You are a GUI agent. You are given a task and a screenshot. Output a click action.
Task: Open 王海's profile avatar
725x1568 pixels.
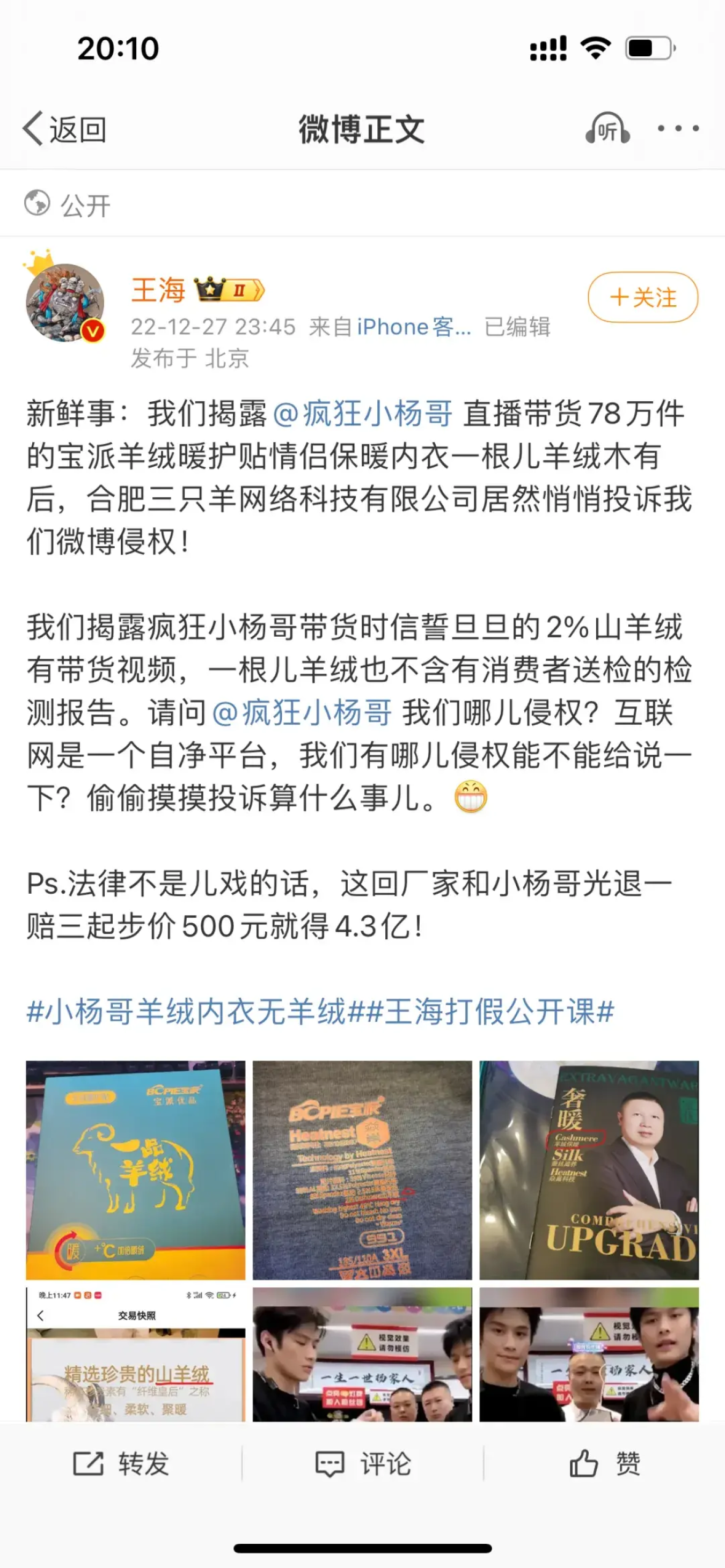[64, 303]
